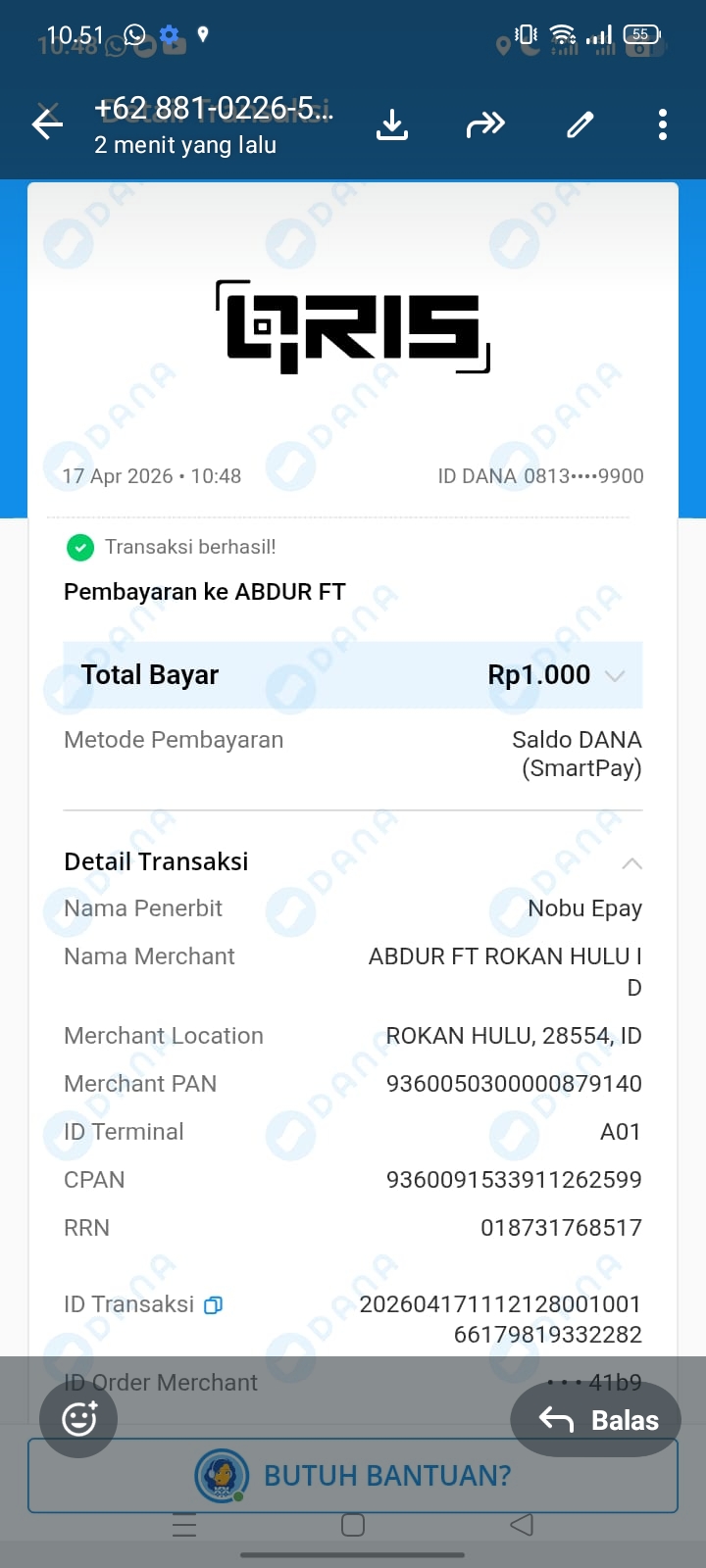706x1568 pixels.
Task: Download this image
Action: [x=392, y=124]
